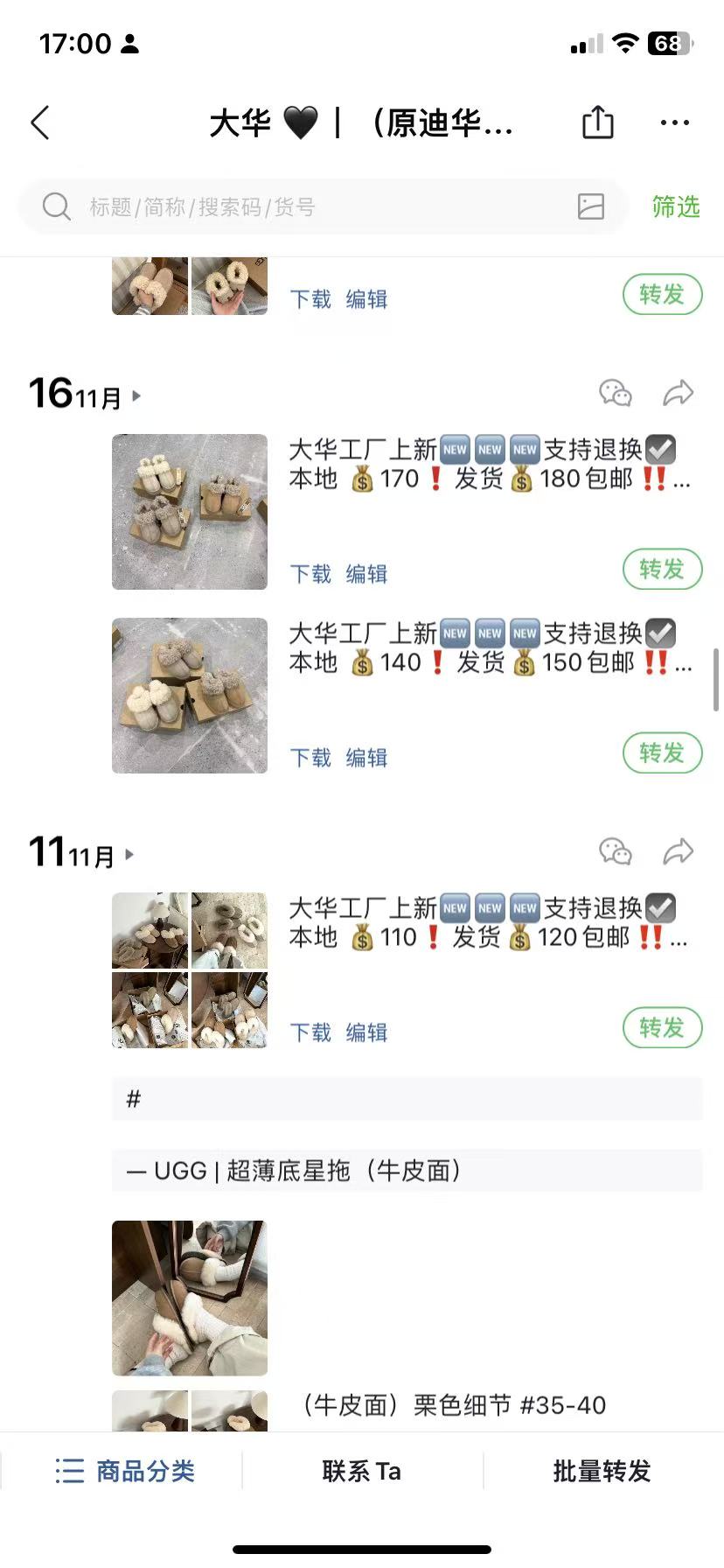The image size is (724, 1568).
Task: Go back using the top-left arrow
Action: point(40,123)
